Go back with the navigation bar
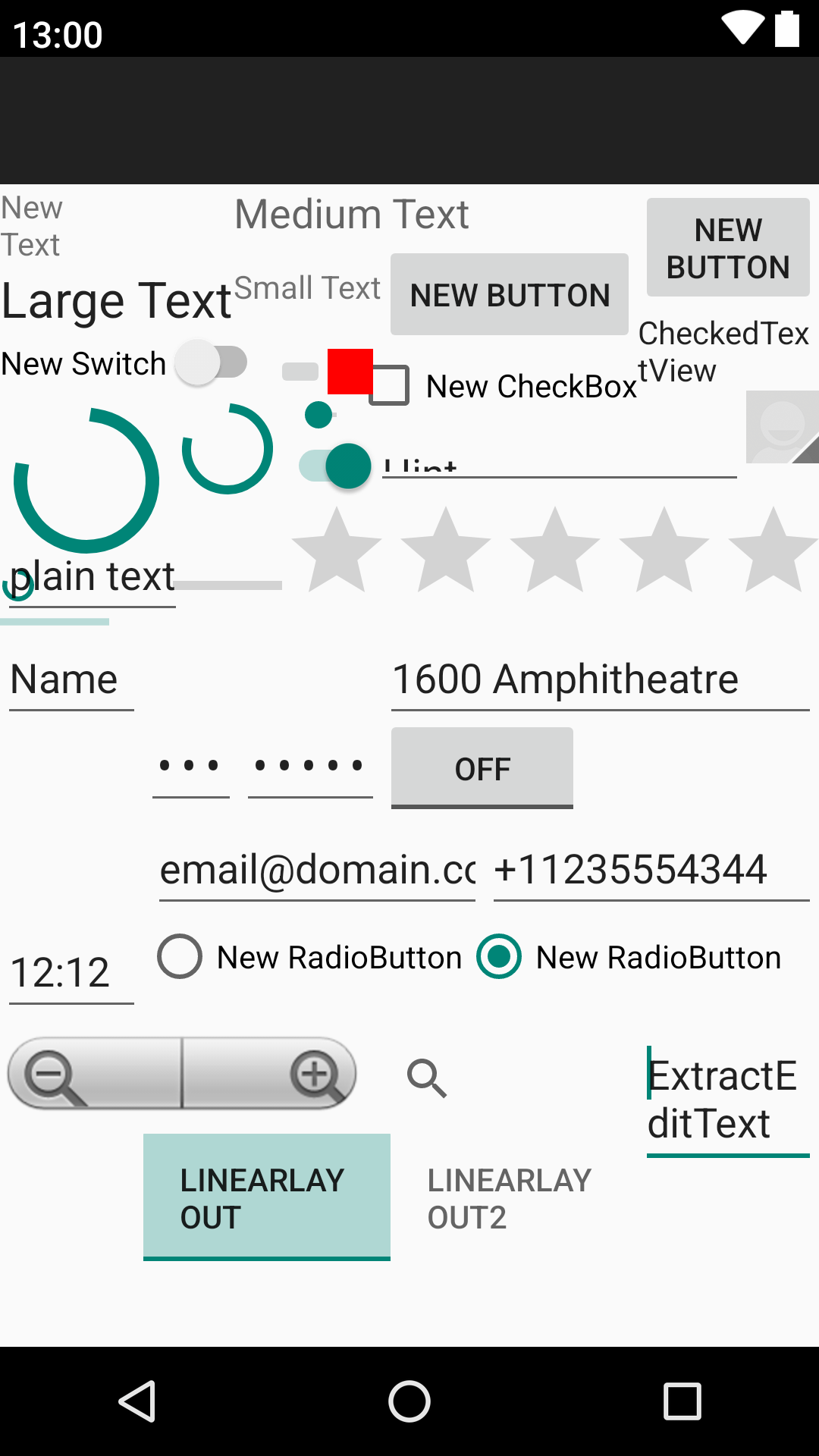 137,1401
